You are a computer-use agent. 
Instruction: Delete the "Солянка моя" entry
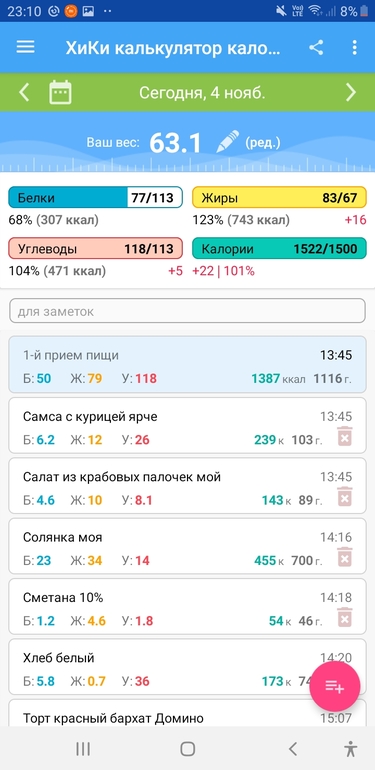[346, 557]
